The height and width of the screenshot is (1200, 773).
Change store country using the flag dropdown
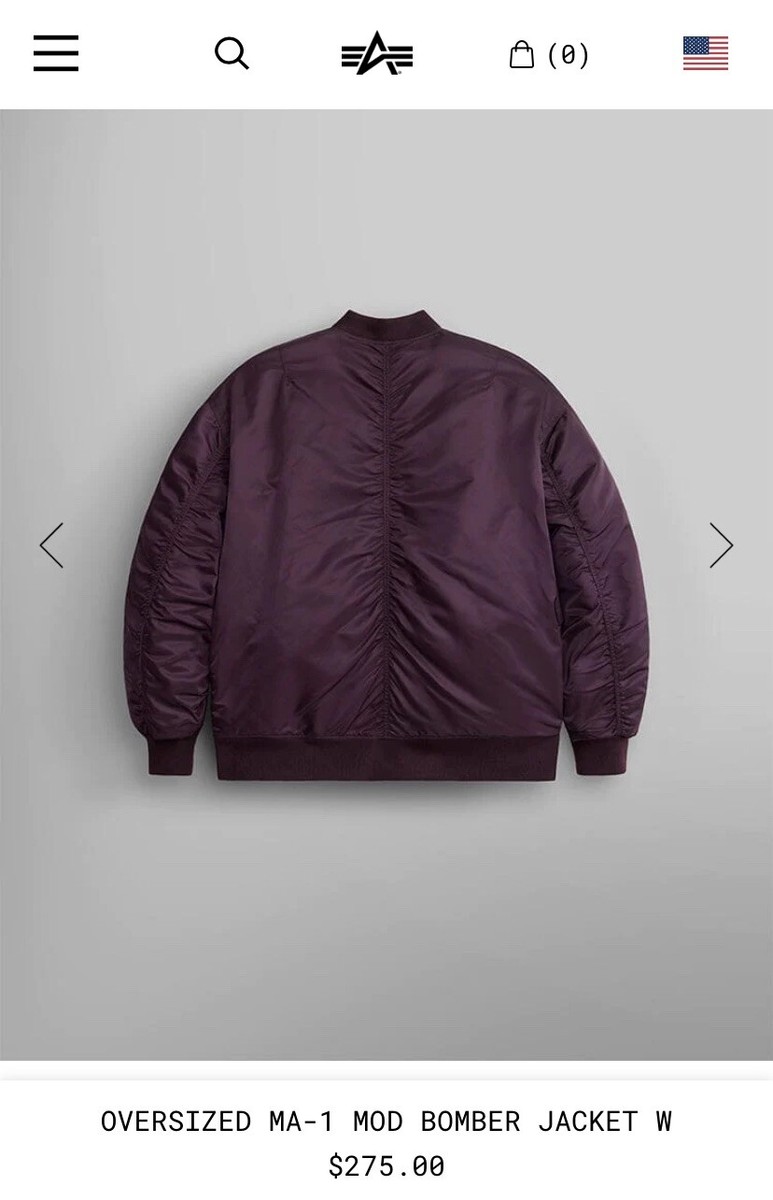coord(707,50)
